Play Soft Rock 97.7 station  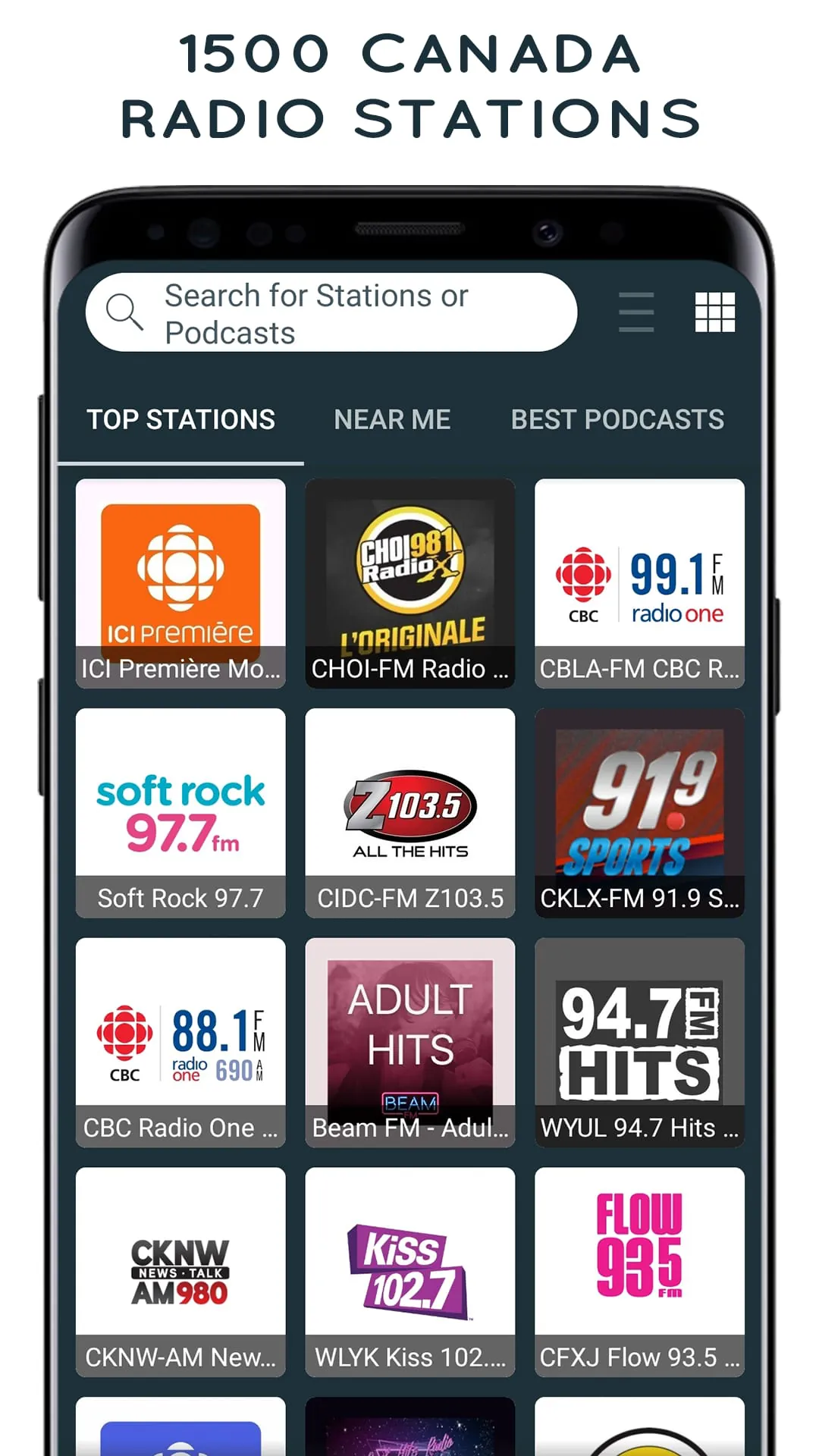coord(180,810)
